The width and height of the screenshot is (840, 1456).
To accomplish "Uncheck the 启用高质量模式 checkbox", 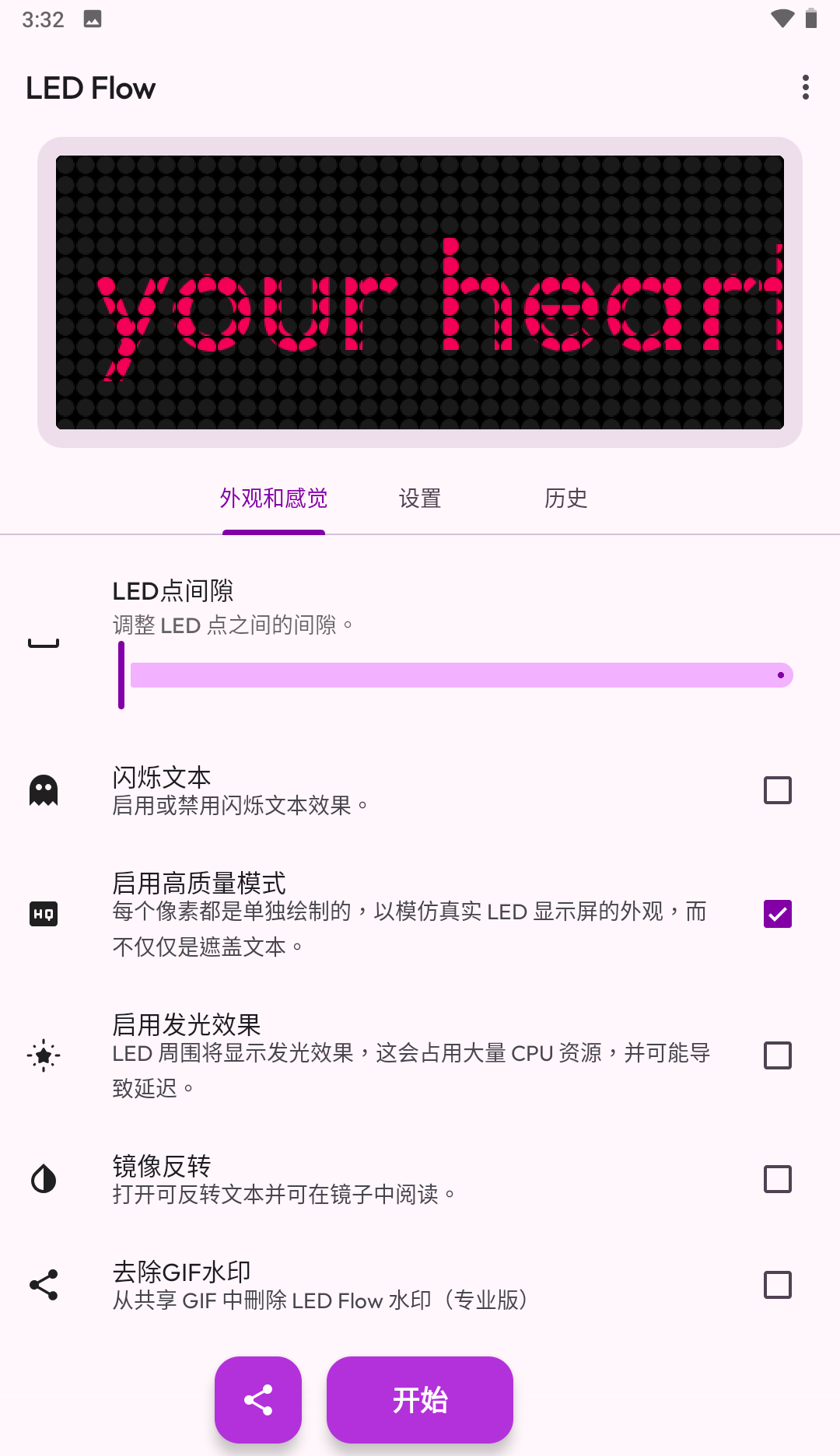I will click(776, 914).
